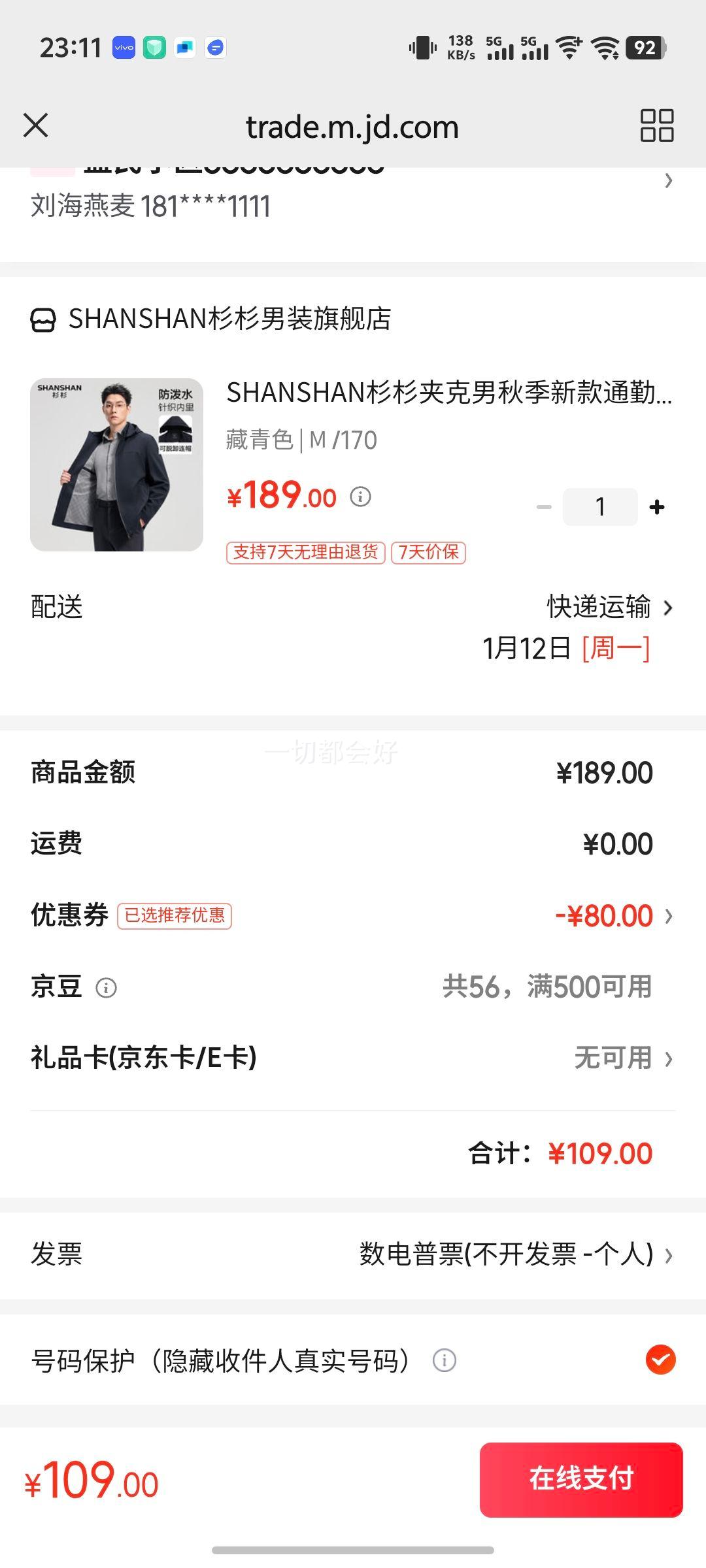Edit the quantity field showing 1
Image resolution: width=706 pixels, height=1568 pixels.
[600, 507]
